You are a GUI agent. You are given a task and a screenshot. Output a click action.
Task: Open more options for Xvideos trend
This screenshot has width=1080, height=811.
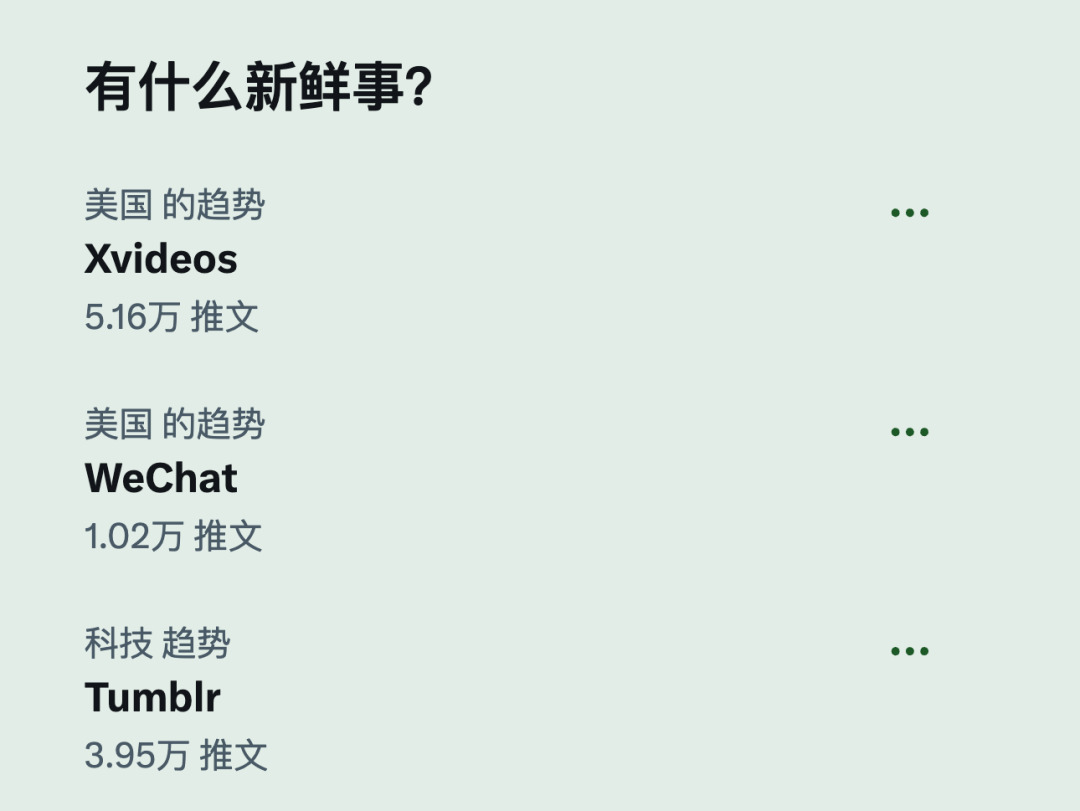[x=909, y=213]
